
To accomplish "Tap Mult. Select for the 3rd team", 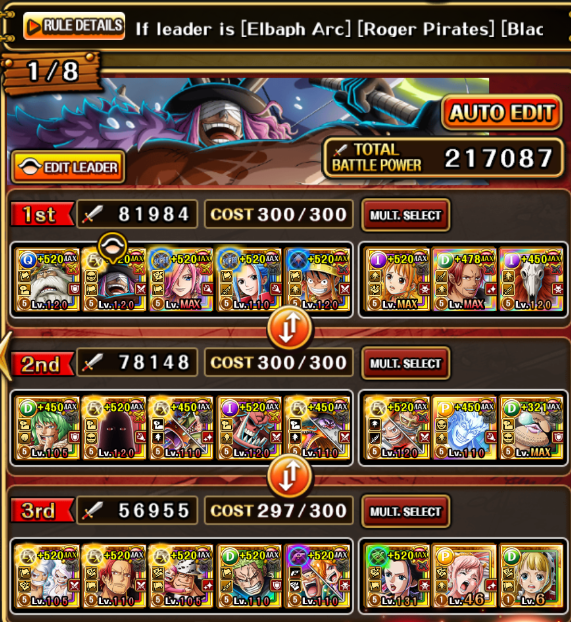I will click(406, 512).
